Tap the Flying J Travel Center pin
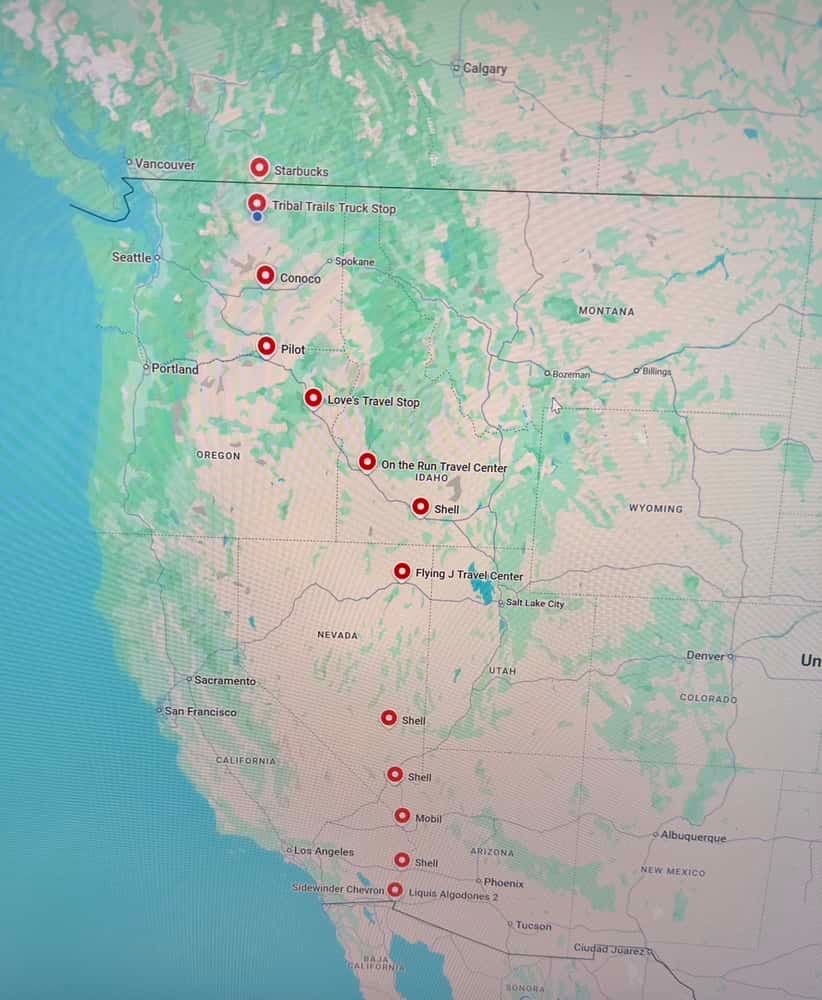822x1000 pixels. click(x=402, y=571)
